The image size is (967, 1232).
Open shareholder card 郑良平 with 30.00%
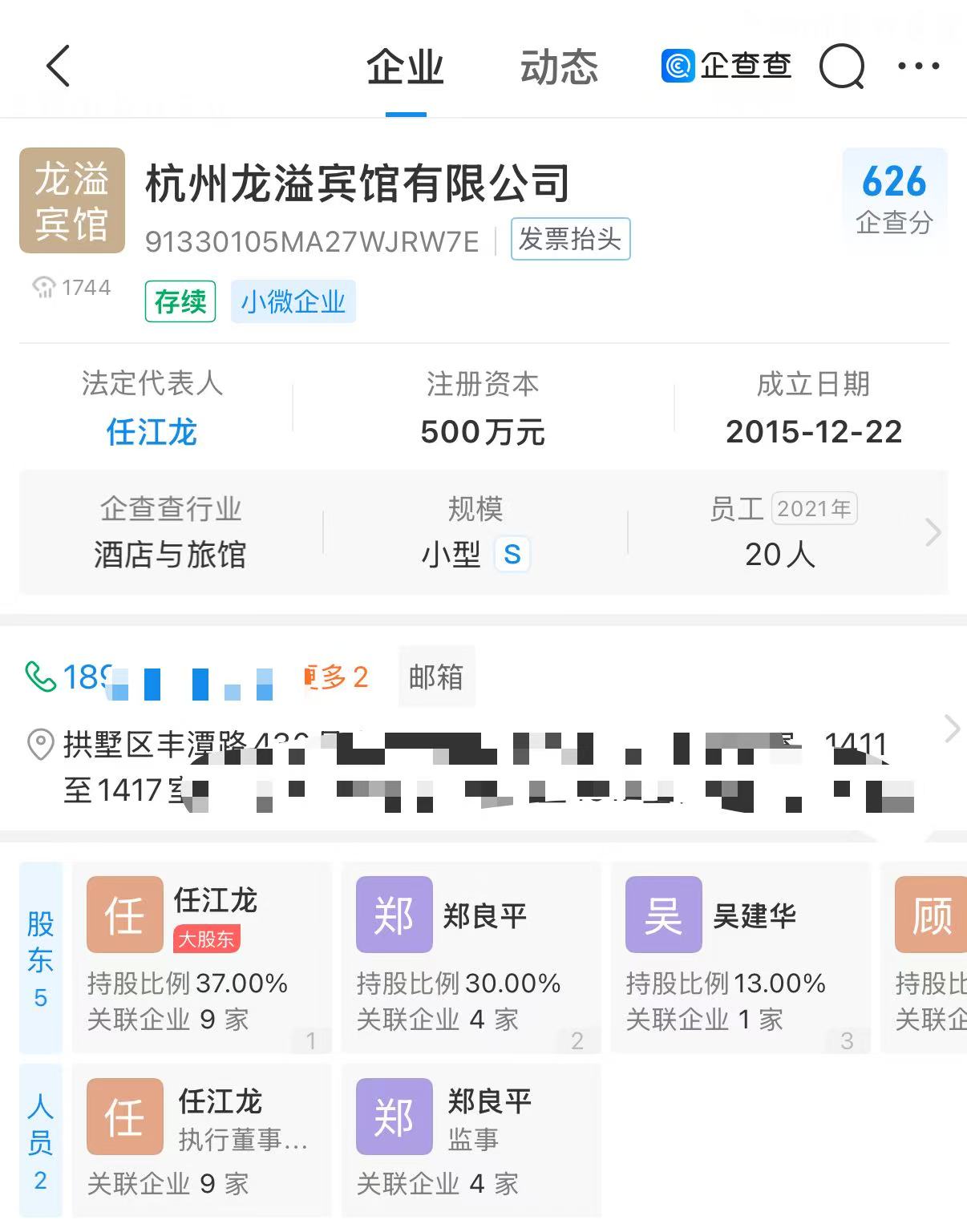(x=471, y=957)
